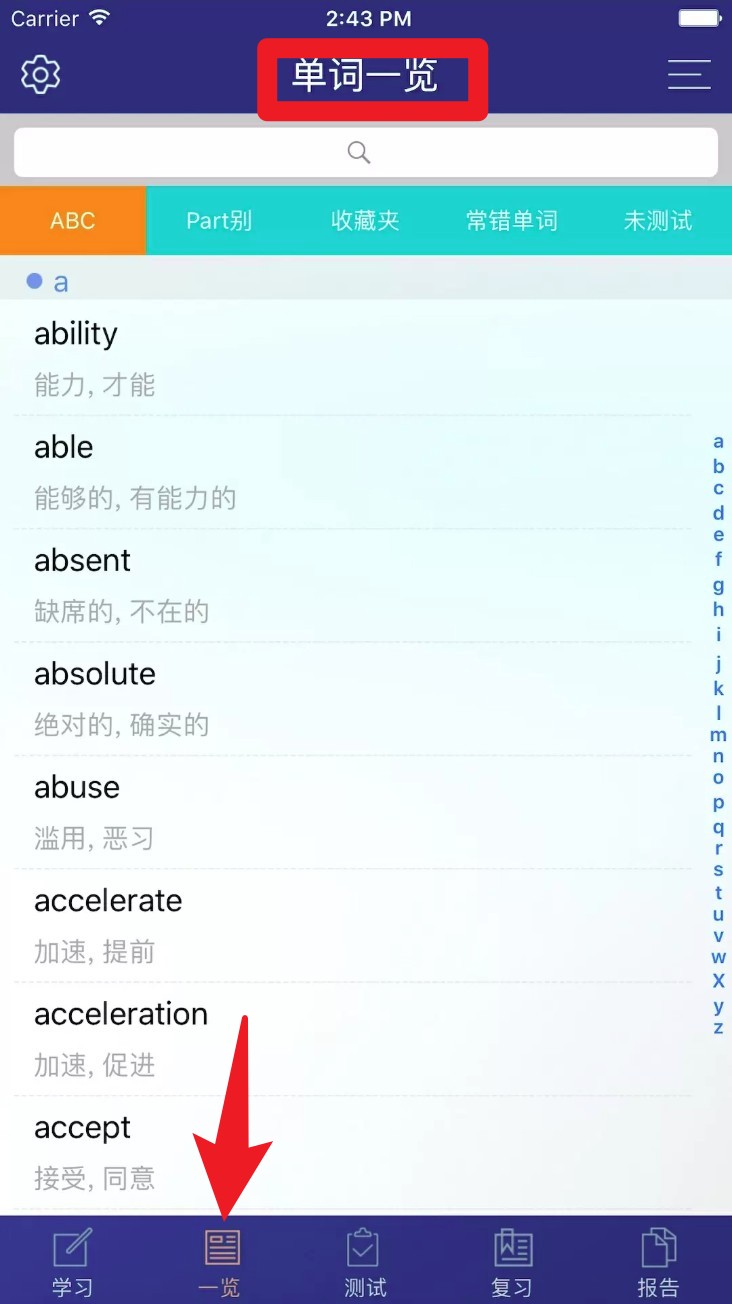Open the hamburger menu at top right

[689, 75]
